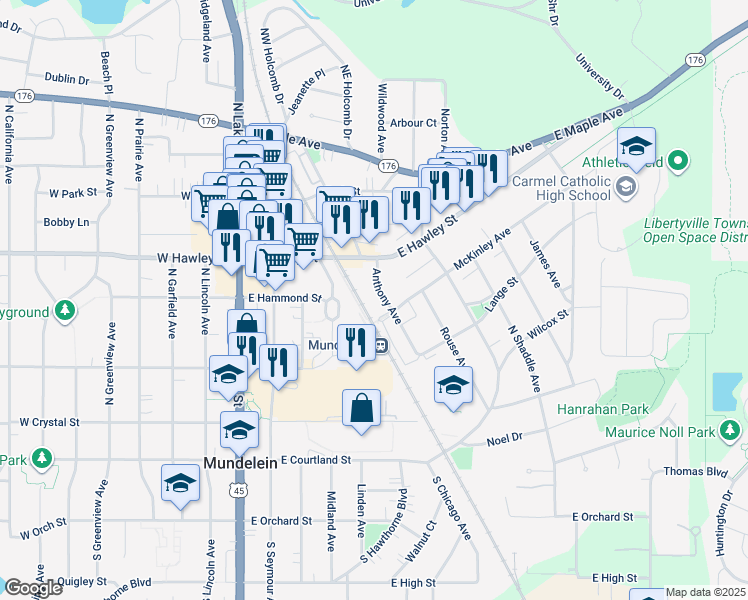This screenshot has width=748, height=600.
Task: Tap the Mundelein train station icon
Action: [x=382, y=346]
